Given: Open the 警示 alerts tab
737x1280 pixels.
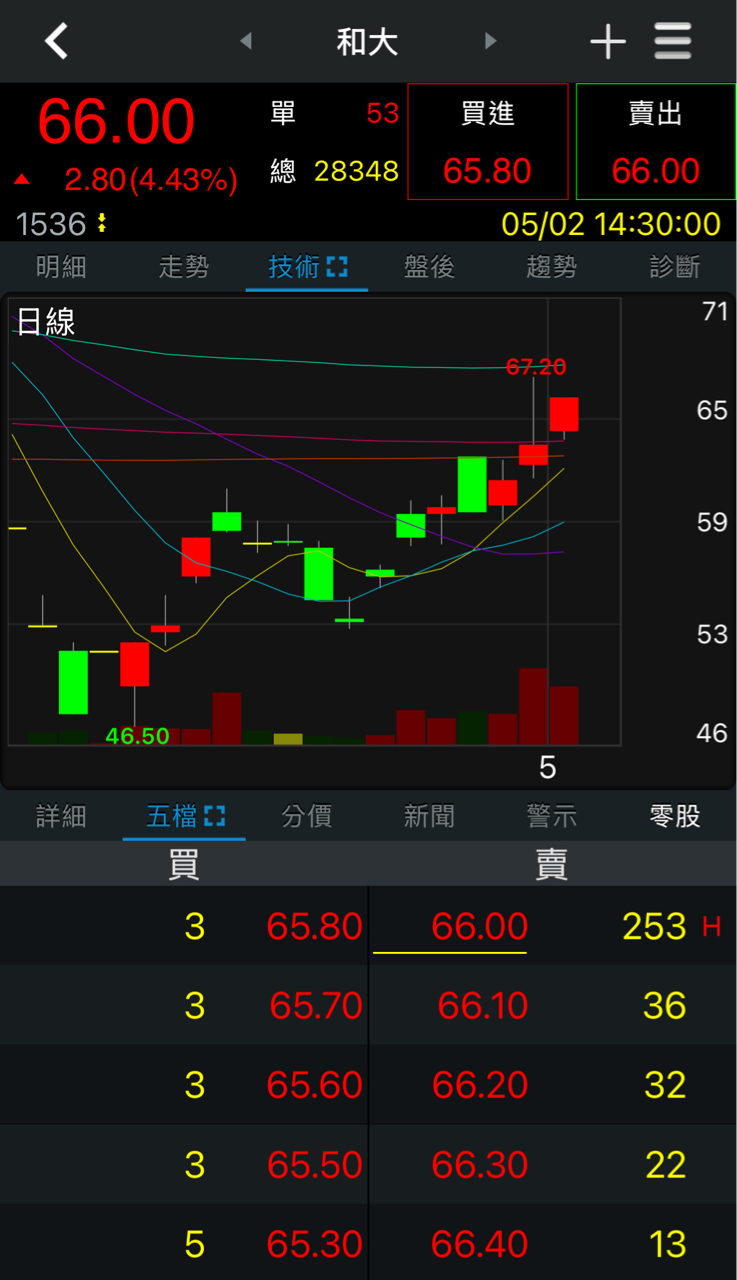Looking at the screenshot, I should [x=551, y=816].
